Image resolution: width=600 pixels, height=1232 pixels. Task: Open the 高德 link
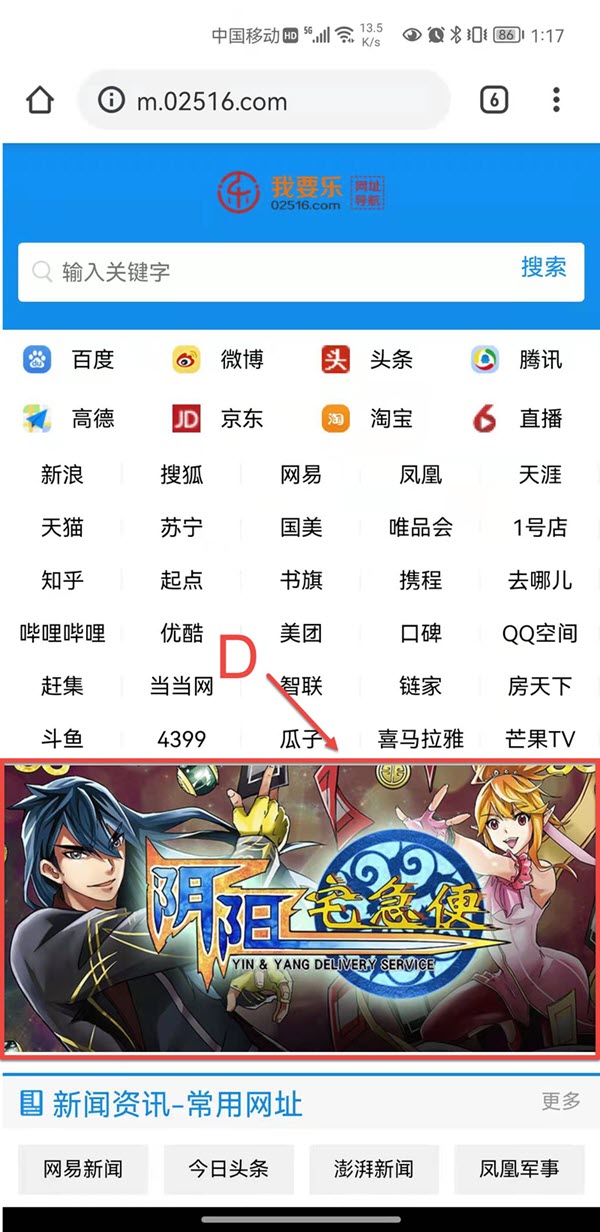click(x=70, y=419)
